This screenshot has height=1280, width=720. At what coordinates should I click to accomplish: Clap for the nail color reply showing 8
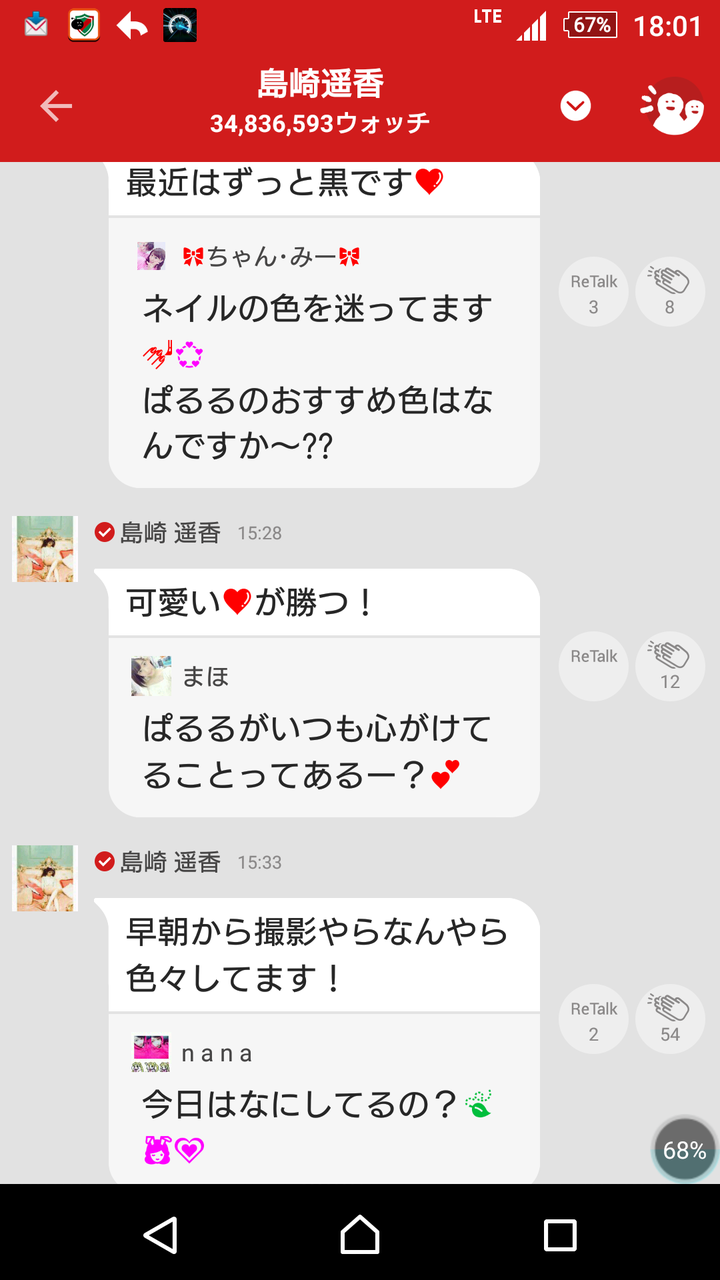click(x=670, y=293)
